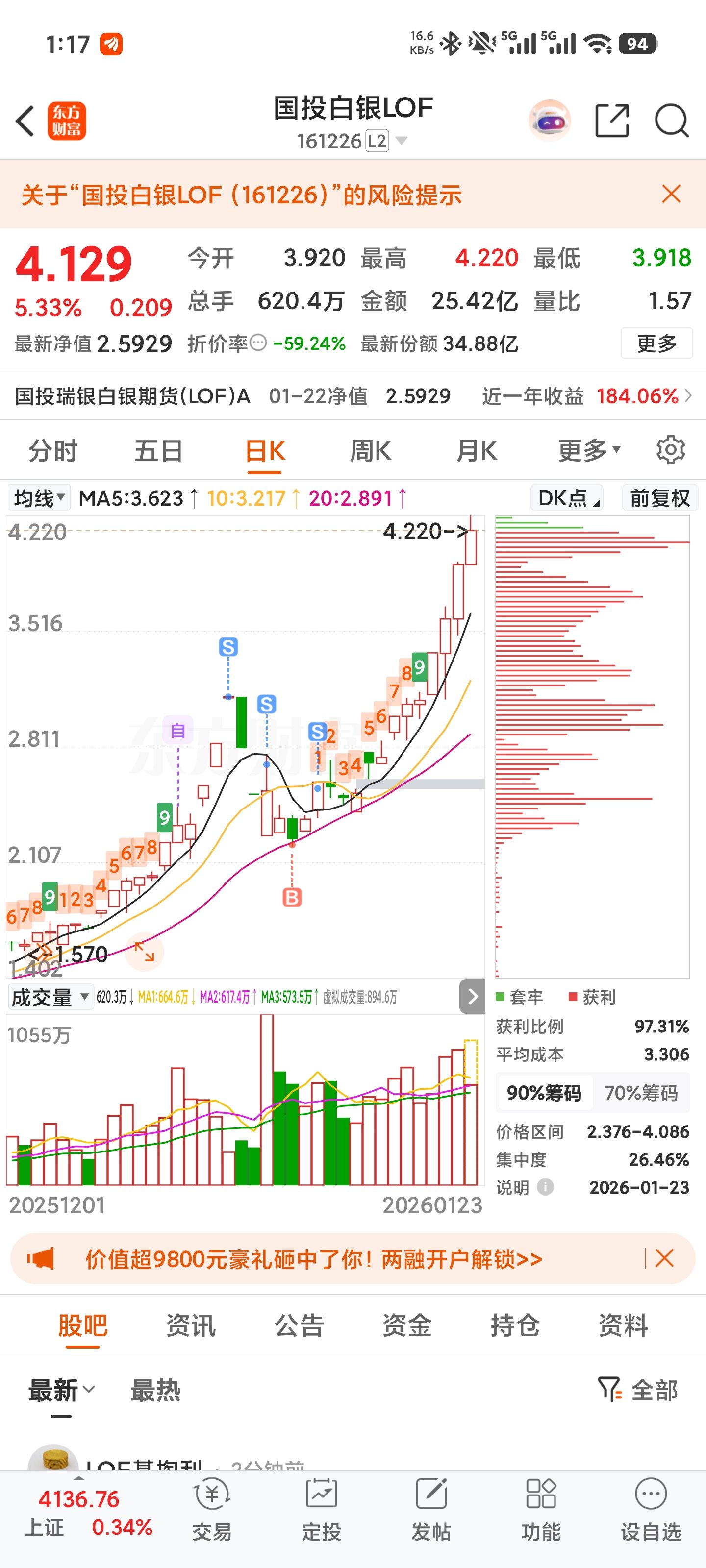
Task: Change the 前复权 adjustment option
Action: pos(659,498)
